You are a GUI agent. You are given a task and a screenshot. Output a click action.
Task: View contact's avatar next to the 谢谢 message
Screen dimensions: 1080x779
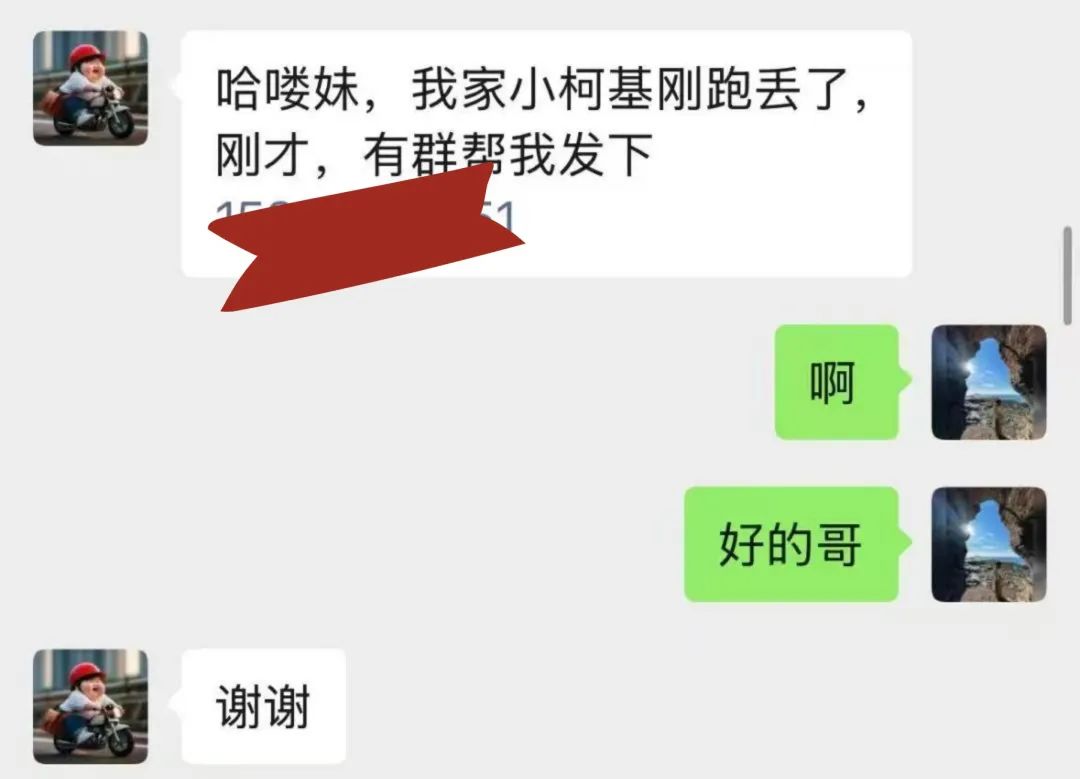tap(90, 706)
